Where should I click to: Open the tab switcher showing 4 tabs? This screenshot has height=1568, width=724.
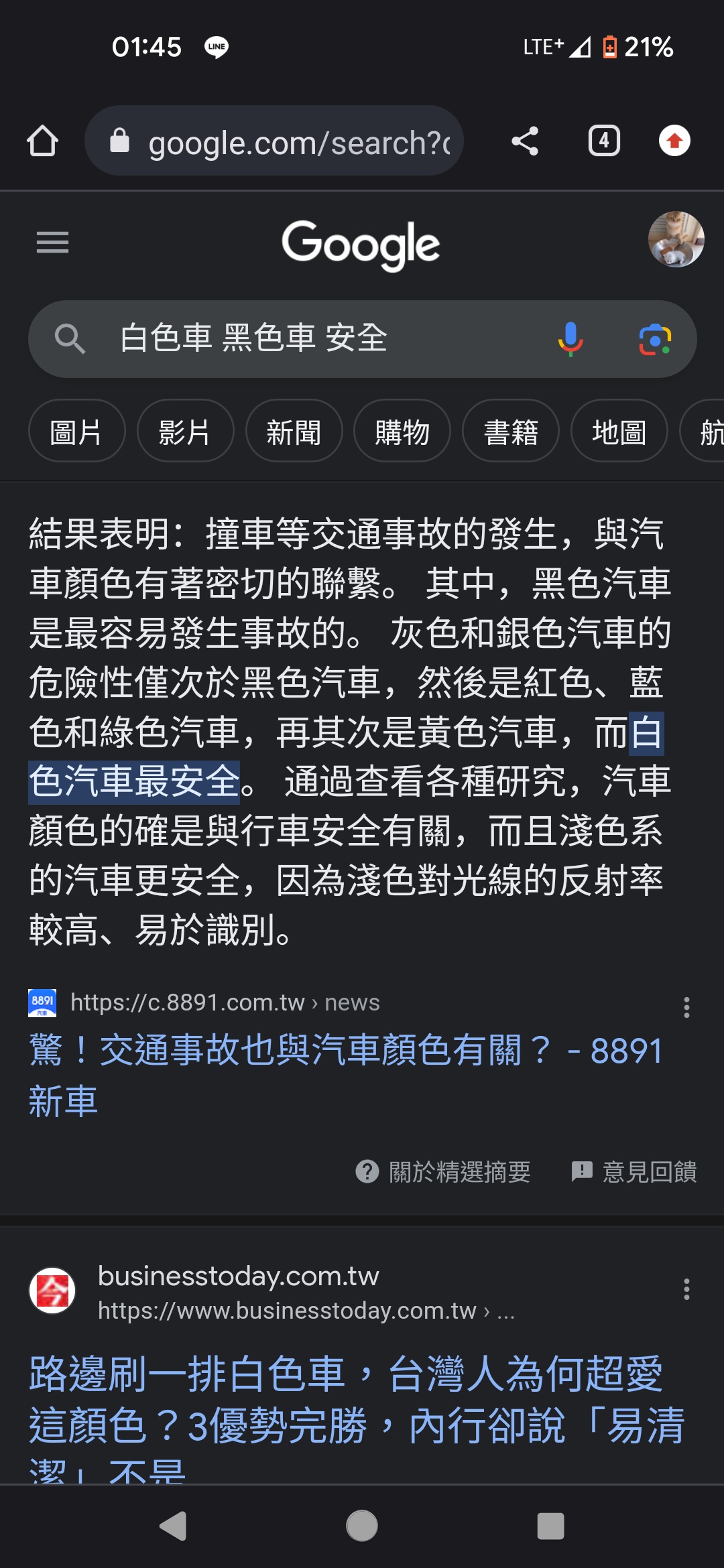pyautogui.click(x=604, y=141)
